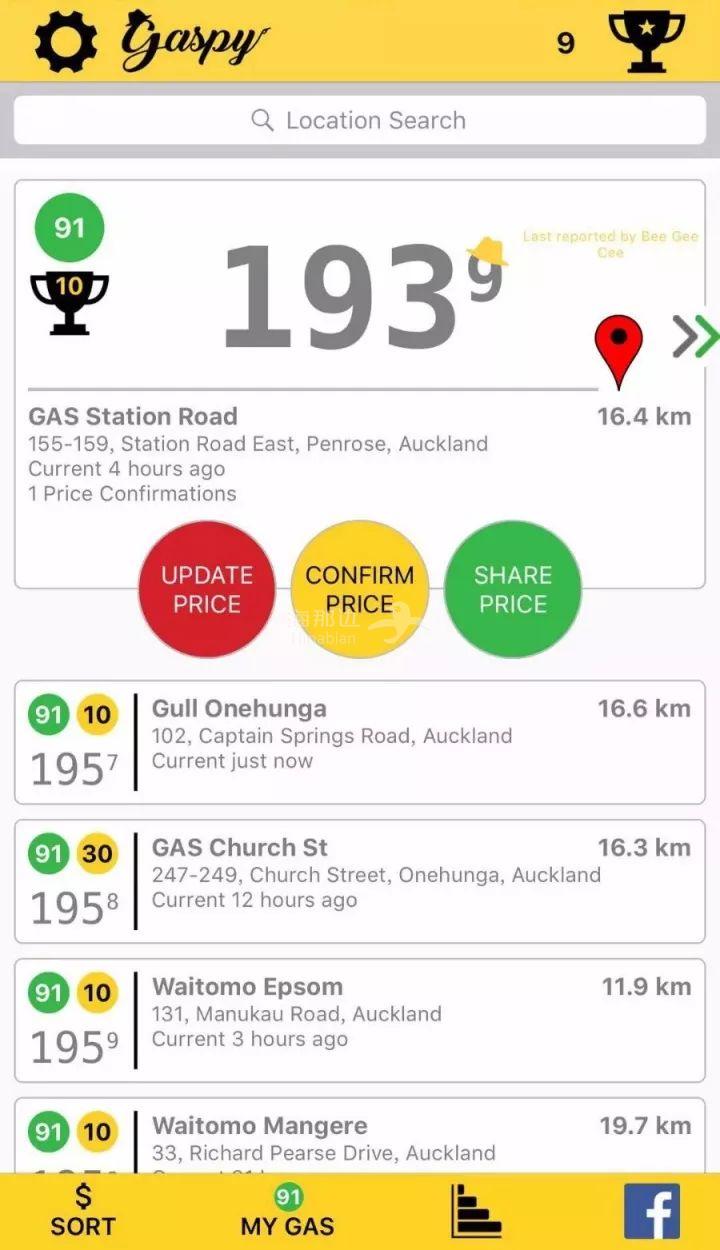The height and width of the screenshot is (1250, 720).
Task: Tap UPDATE PRICE button
Action: tap(207, 589)
